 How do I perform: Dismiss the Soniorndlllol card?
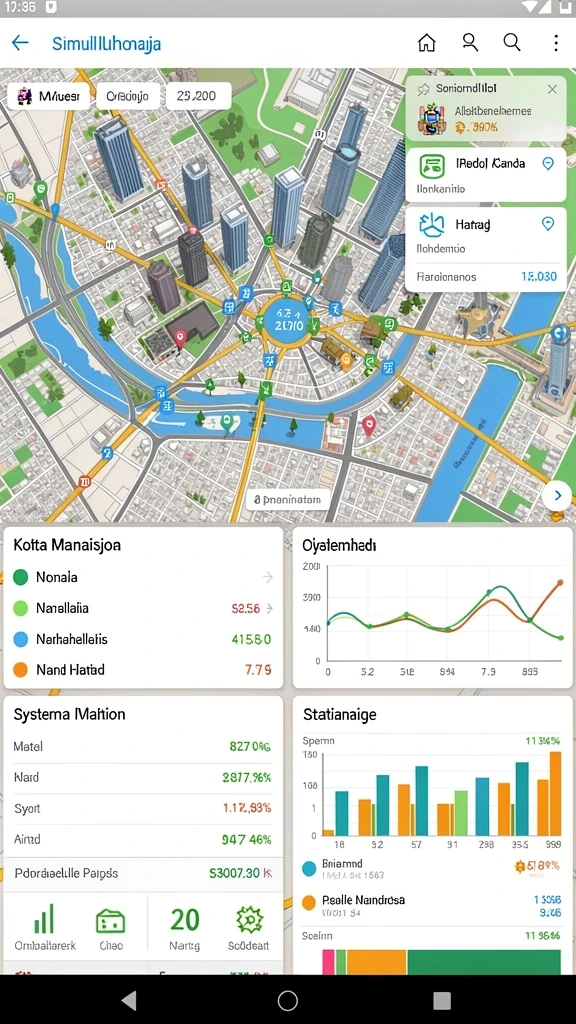(552, 89)
